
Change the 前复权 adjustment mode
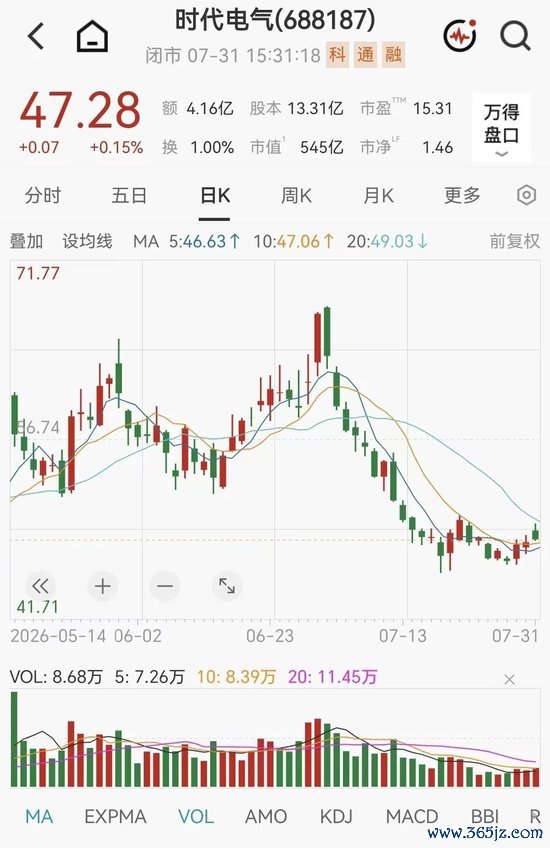[514, 241]
